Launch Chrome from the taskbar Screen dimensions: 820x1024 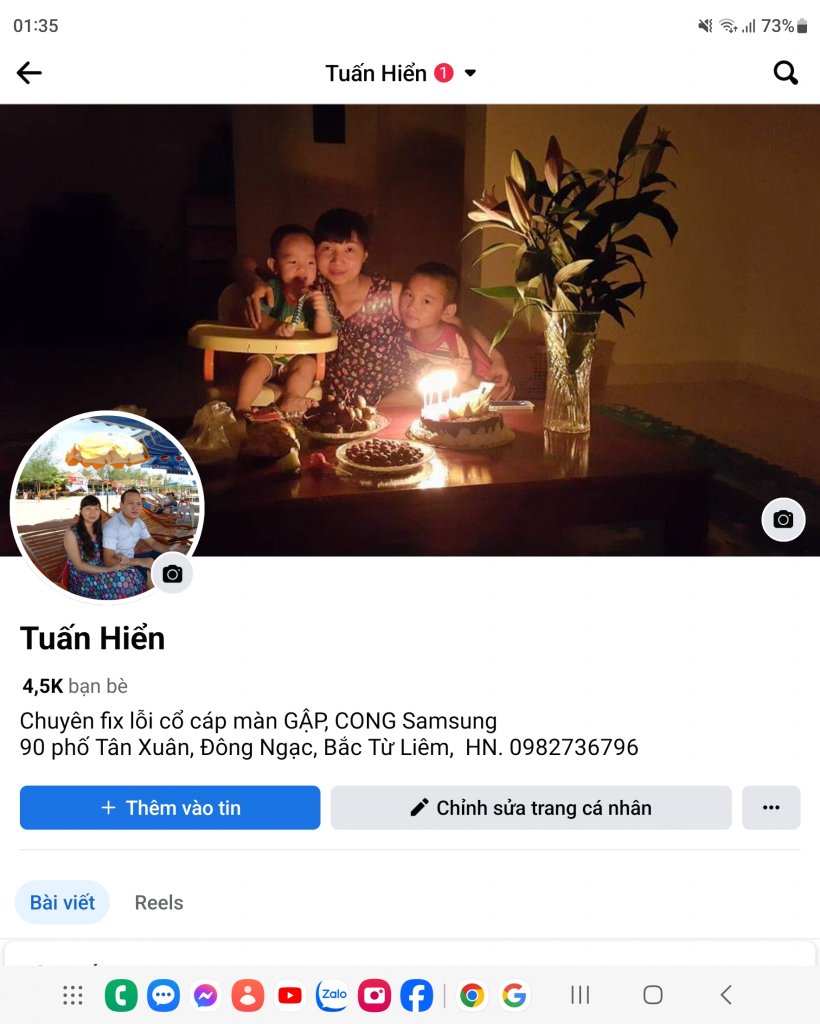pos(472,995)
